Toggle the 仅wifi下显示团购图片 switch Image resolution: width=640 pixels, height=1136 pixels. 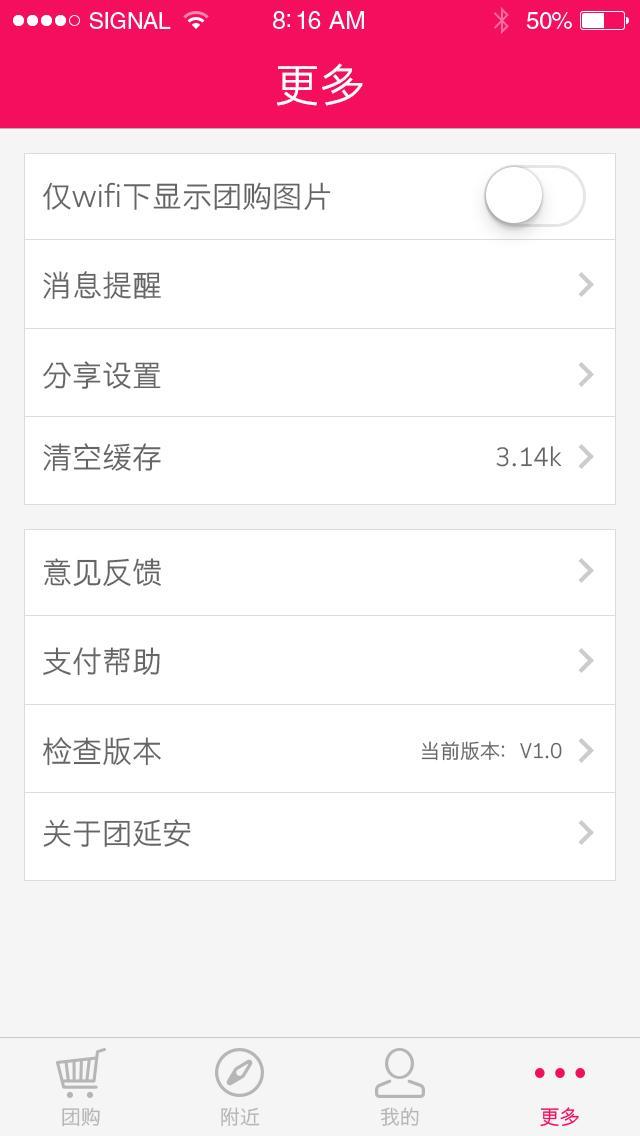coord(534,196)
